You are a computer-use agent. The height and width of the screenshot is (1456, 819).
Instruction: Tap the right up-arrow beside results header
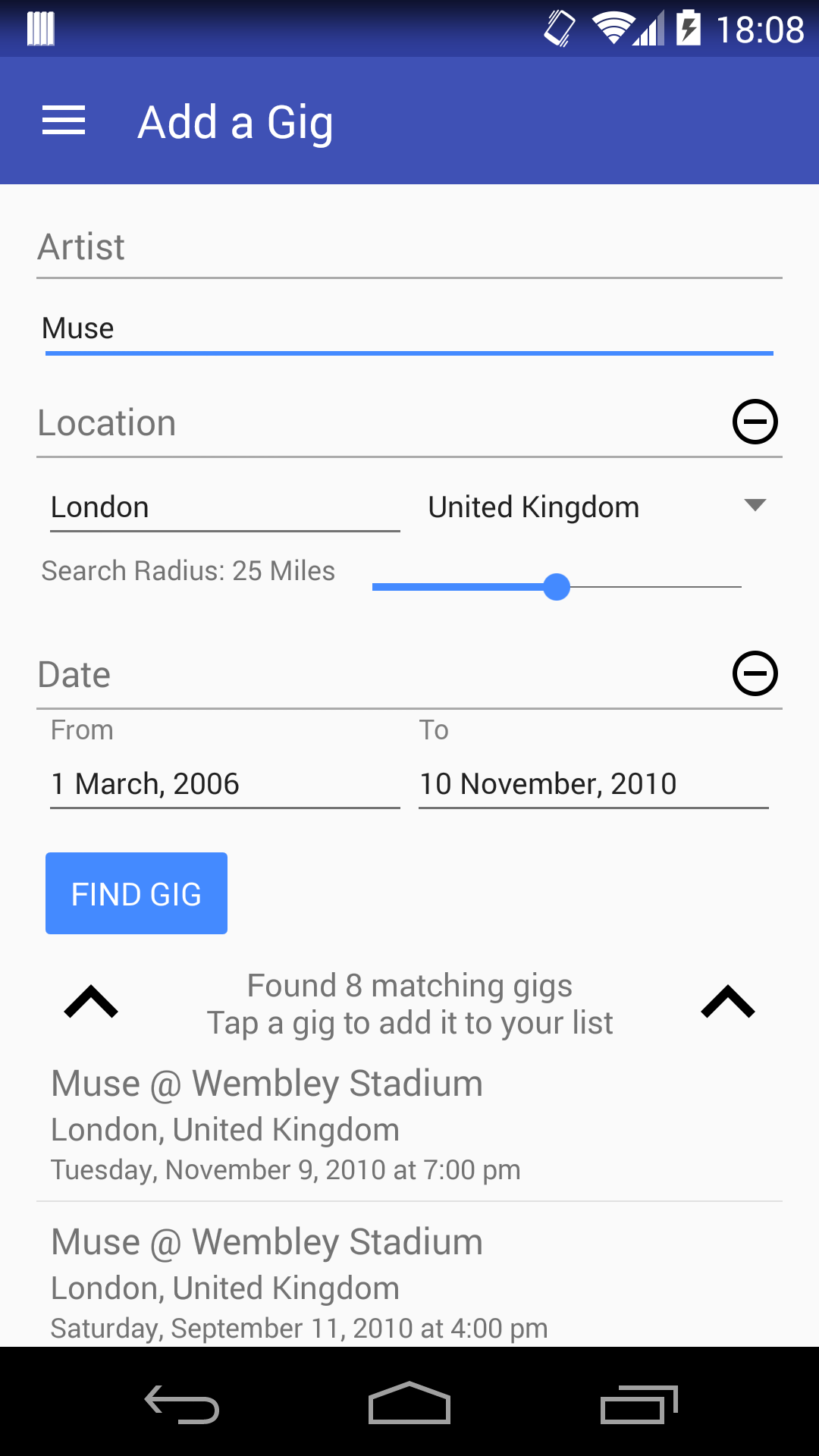click(x=728, y=1002)
